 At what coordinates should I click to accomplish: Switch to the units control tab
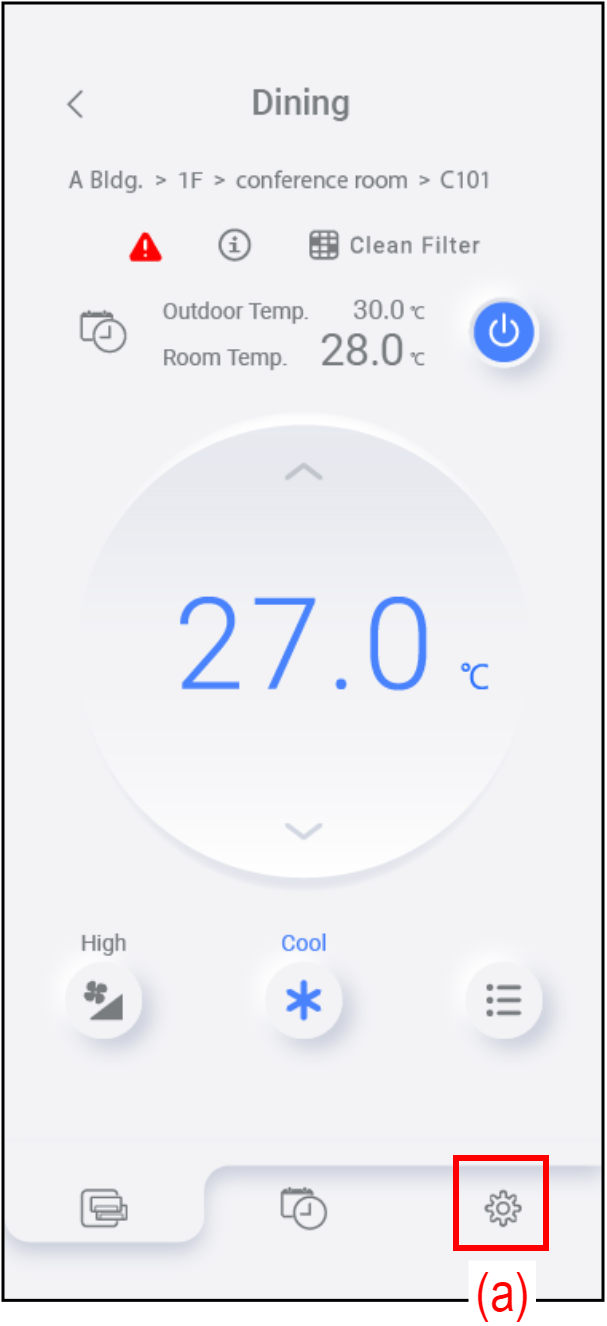click(105, 1207)
